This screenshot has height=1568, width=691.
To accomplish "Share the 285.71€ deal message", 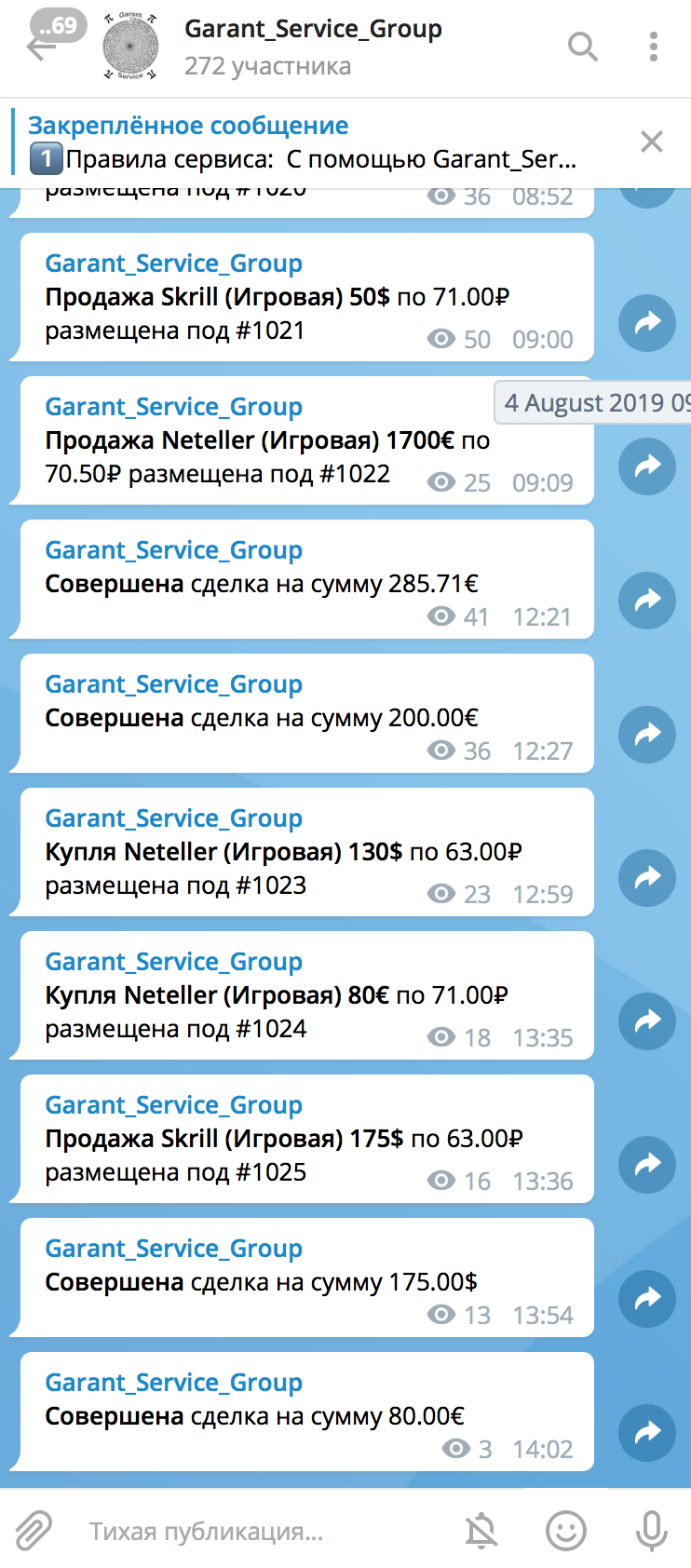I will click(647, 601).
